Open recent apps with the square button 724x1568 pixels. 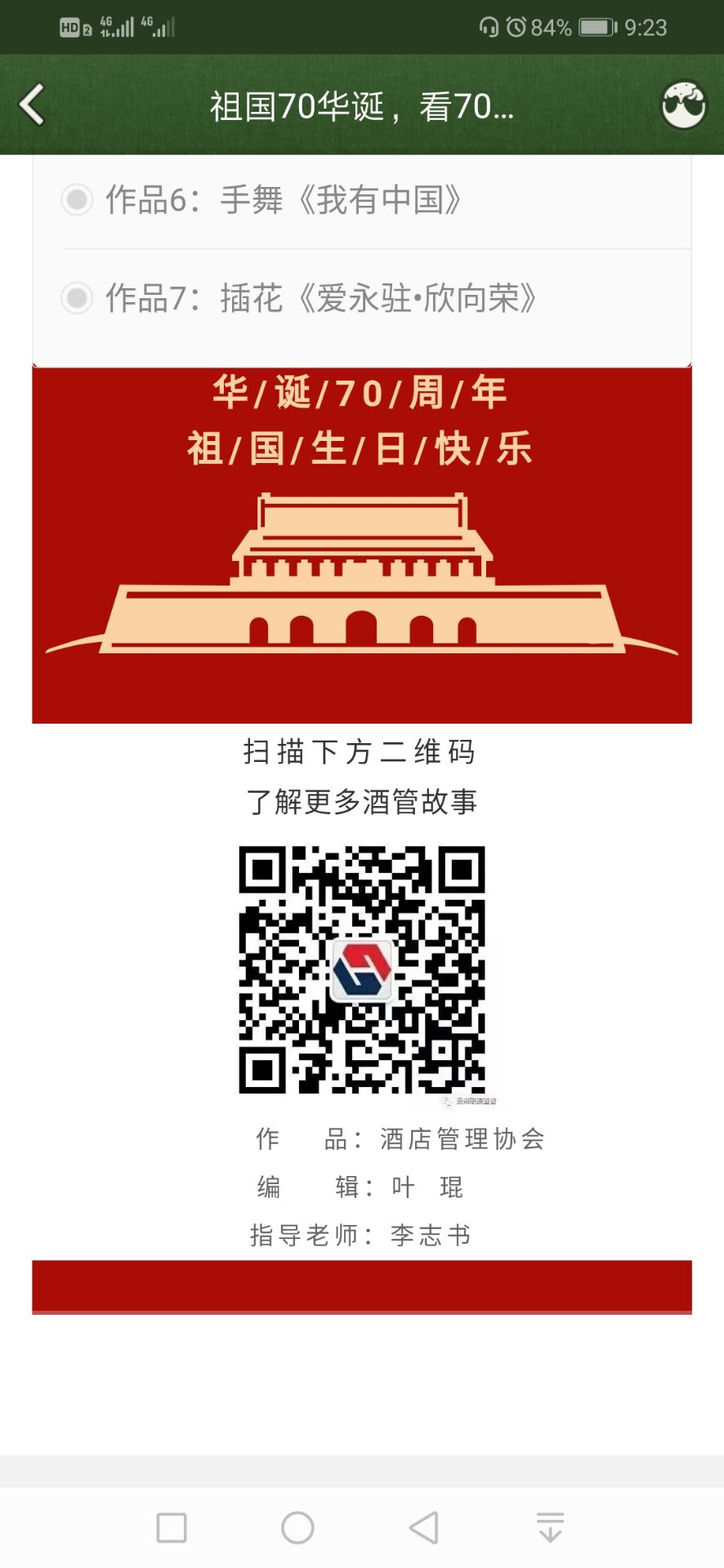172,1527
